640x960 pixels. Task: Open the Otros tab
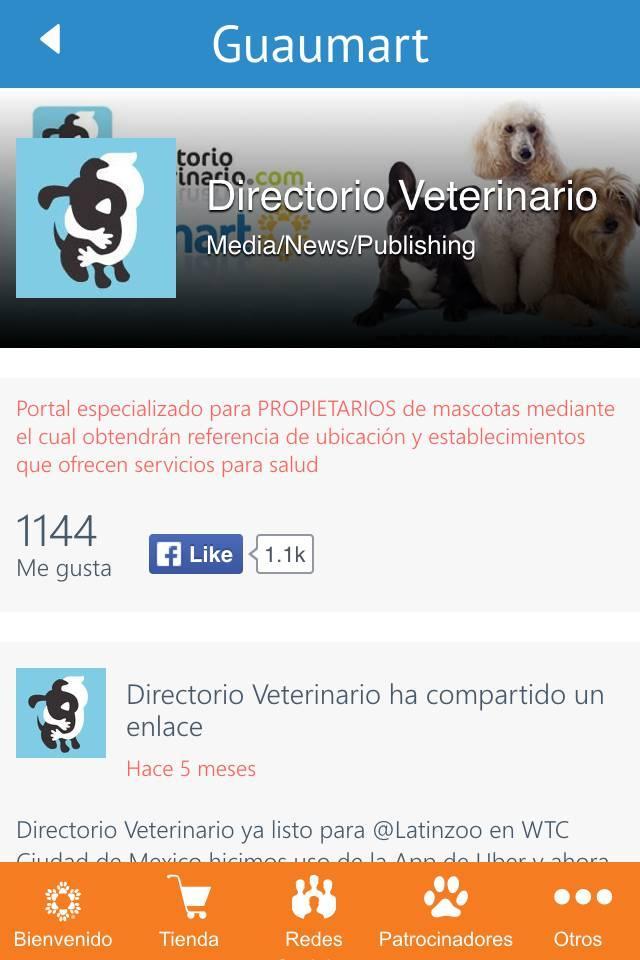[x=578, y=912]
